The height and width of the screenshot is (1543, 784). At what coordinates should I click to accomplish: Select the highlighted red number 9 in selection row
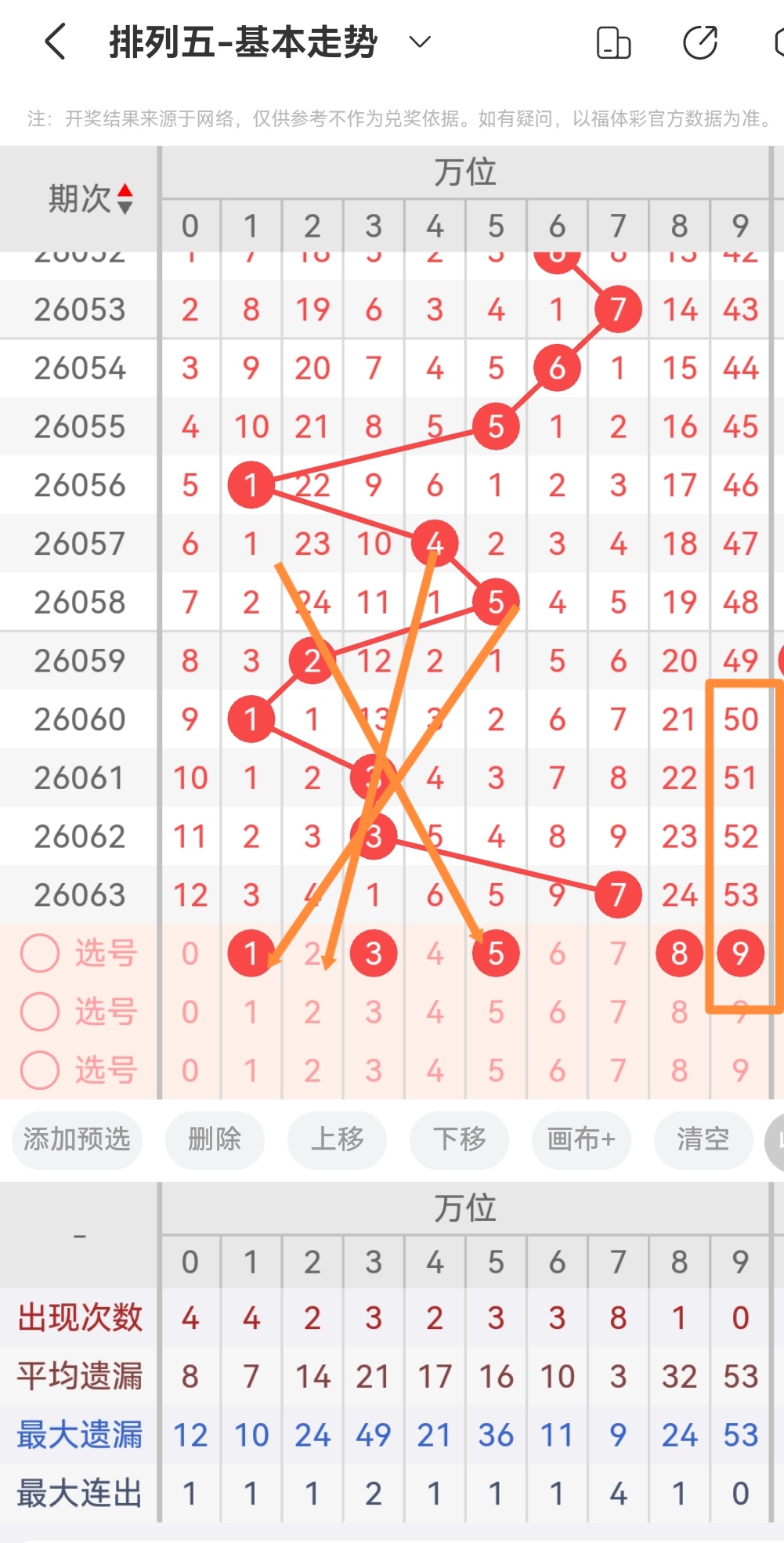[x=739, y=953]
